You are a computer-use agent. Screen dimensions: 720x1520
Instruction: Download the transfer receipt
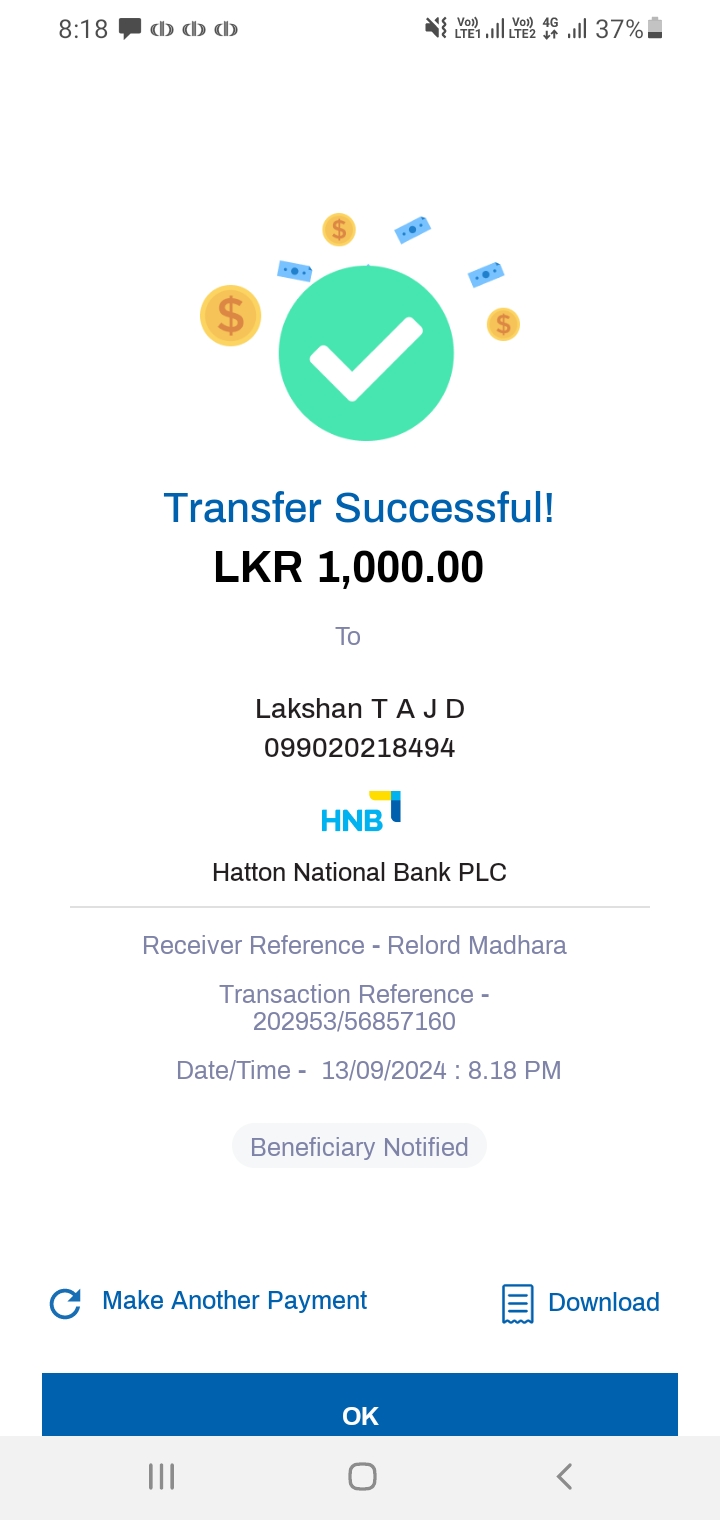point(580,1303)
